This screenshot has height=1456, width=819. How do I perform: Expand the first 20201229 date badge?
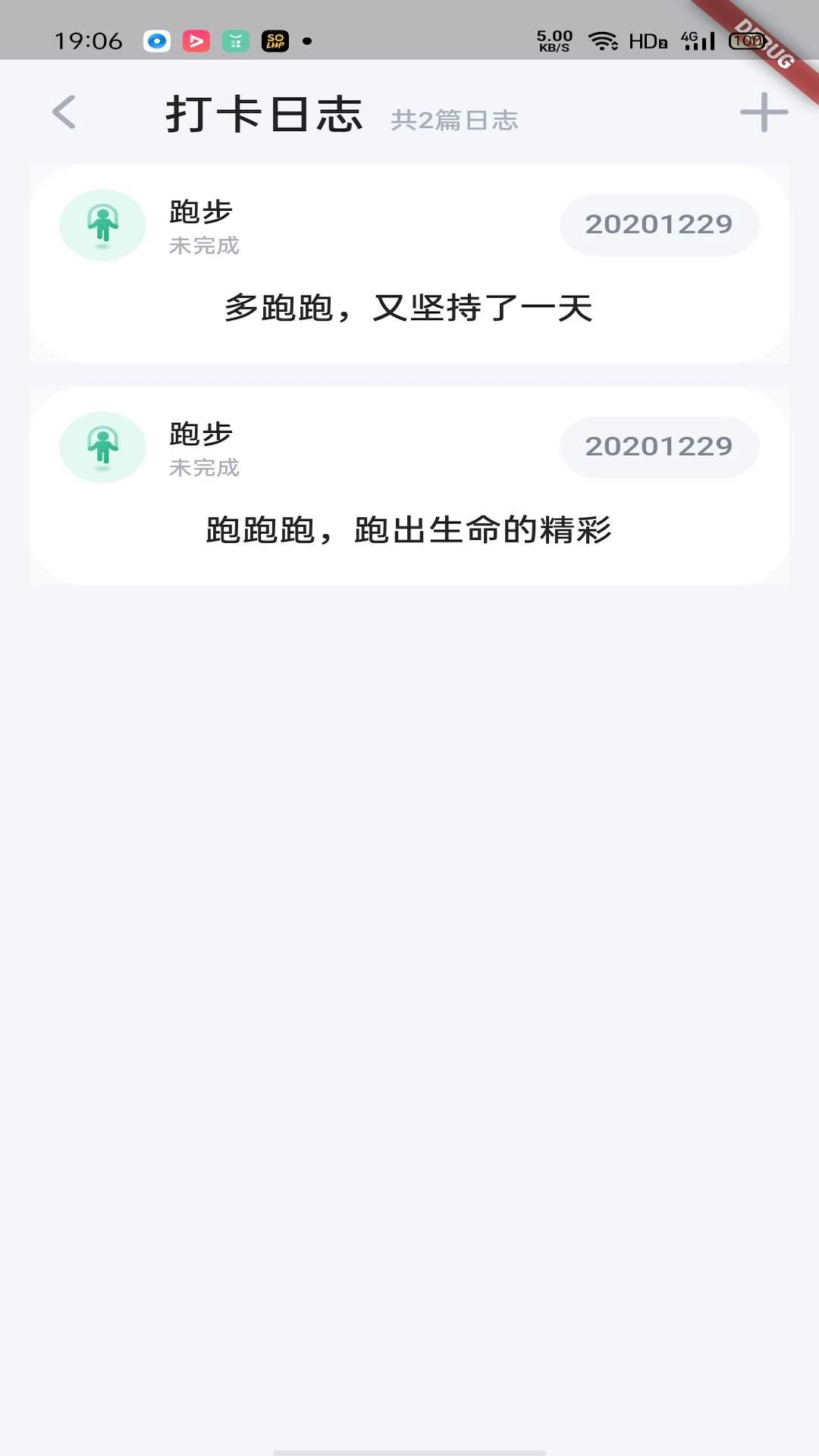point(659,224)
